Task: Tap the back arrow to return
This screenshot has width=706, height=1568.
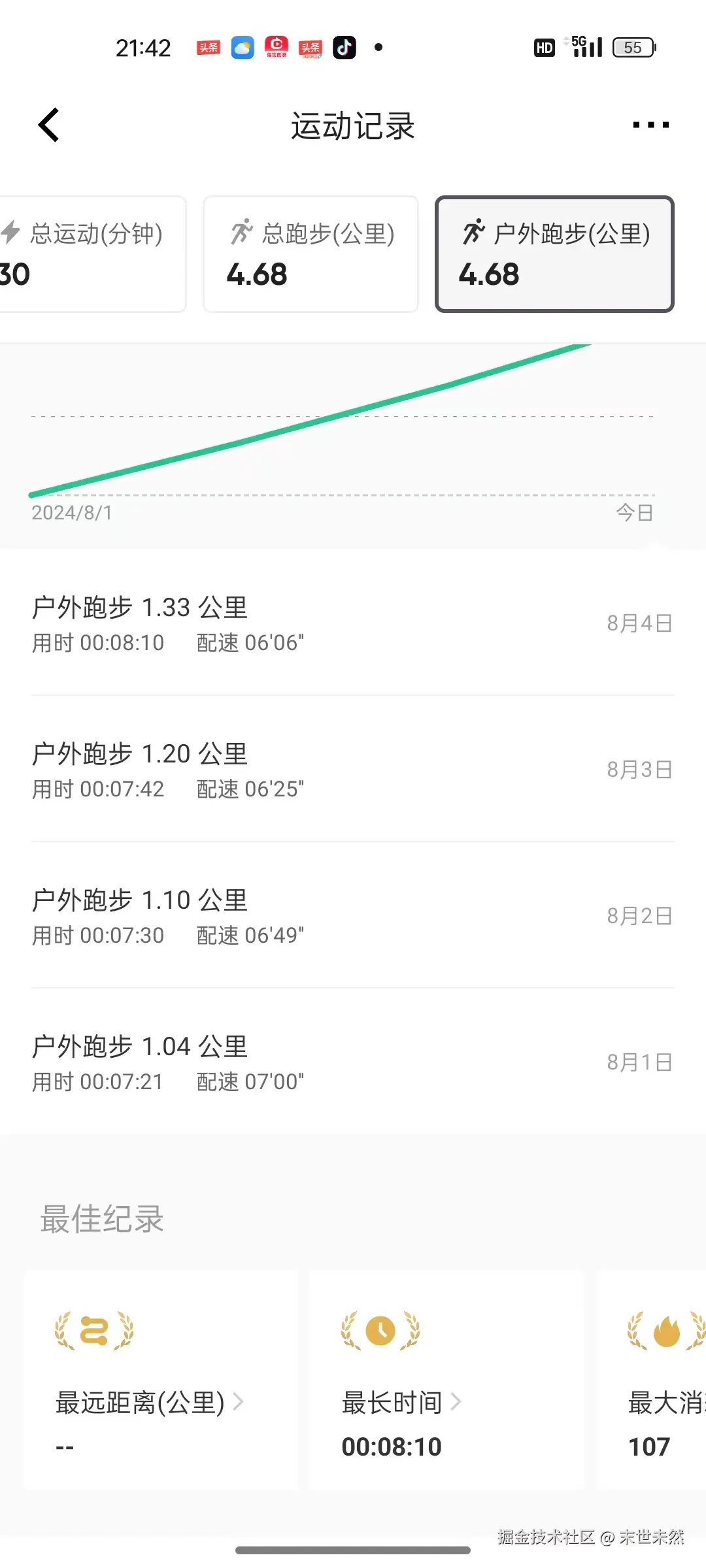Action: 49,124
